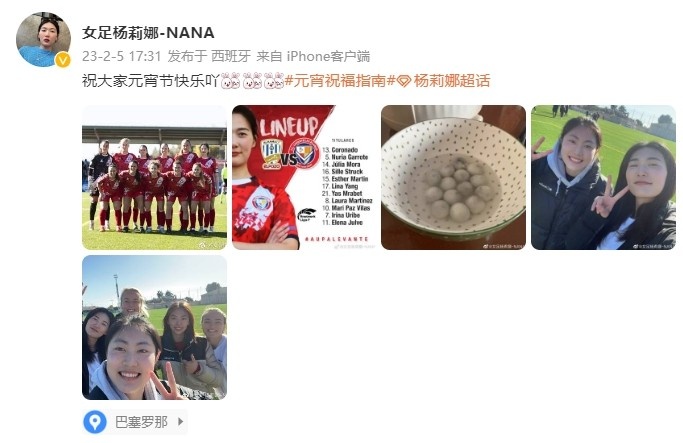This screenshot has height=443, width=683.
Task: View the team lineup group photo
Action: click(154, 177)
